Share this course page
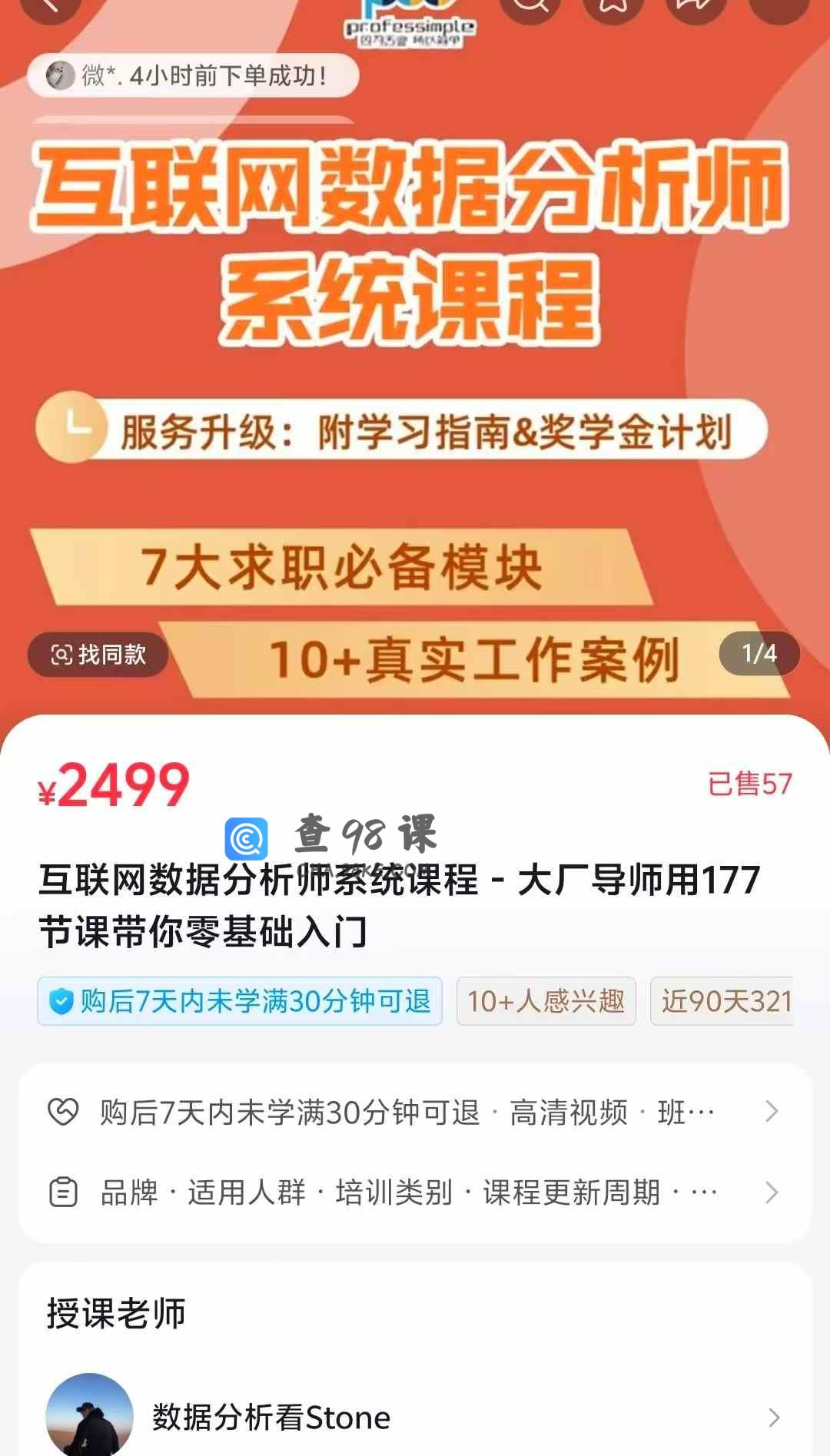Screen dimensions: 830x1456 [x=696, y=8]
